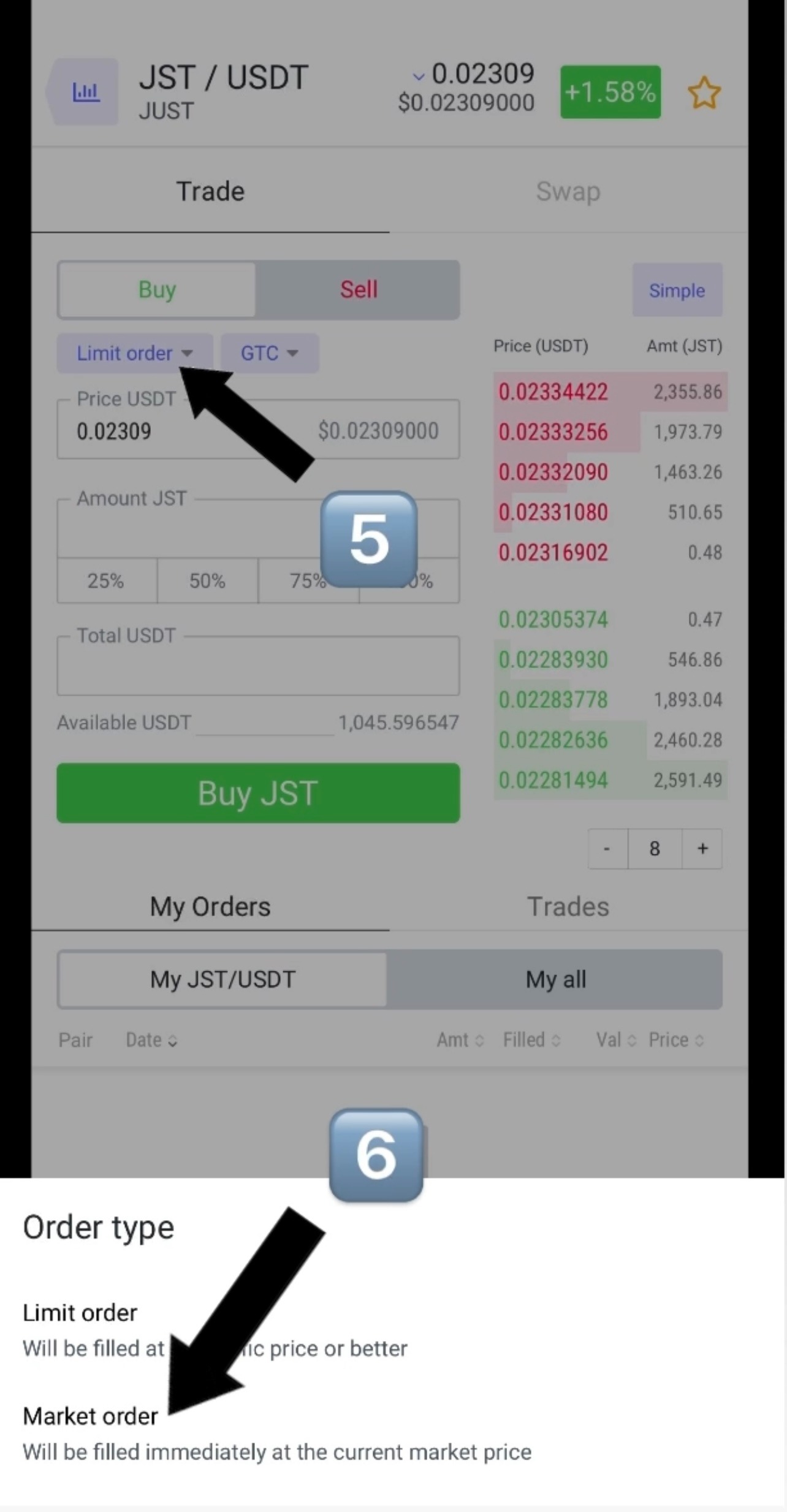Image resolution: width=787 pixels, height=1512 pixels.
Task: Decrease order book decimals with minus
Action: [x=607, y=849]
